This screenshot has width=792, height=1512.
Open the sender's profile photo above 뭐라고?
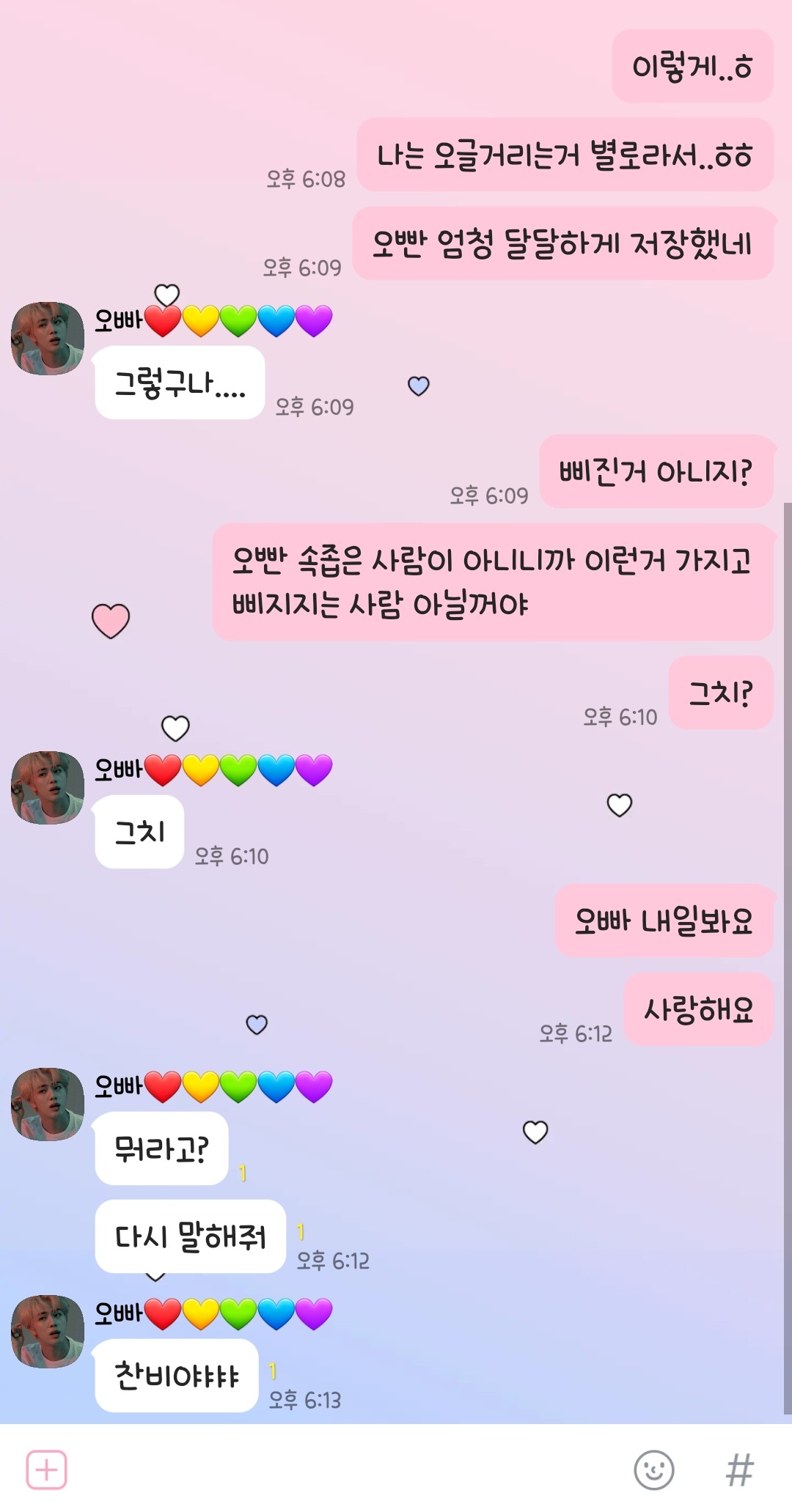tap(48, 1105)
